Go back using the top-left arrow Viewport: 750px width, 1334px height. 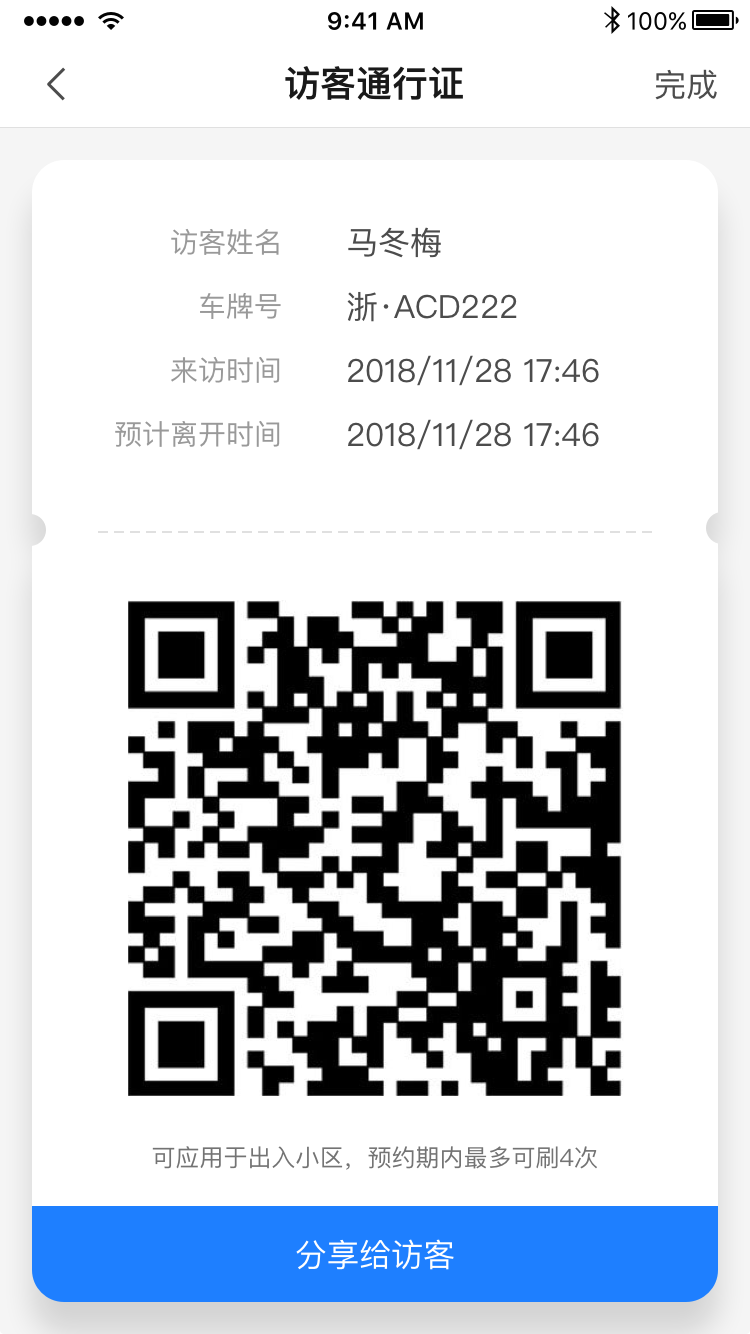pos(56,85)
